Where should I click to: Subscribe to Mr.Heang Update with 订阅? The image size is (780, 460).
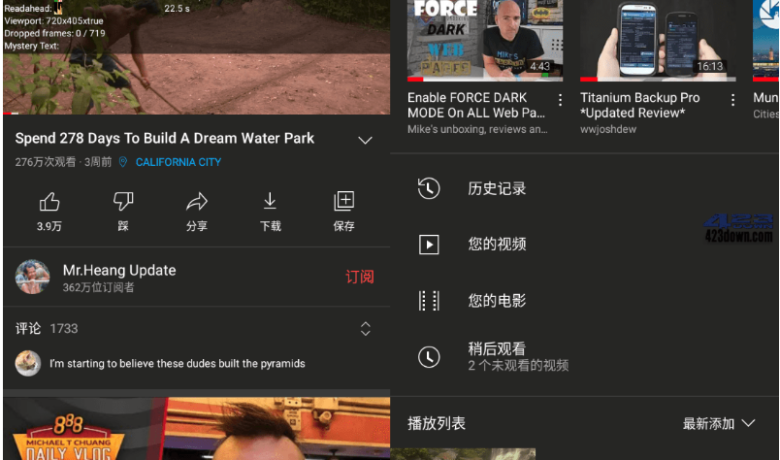359,277
